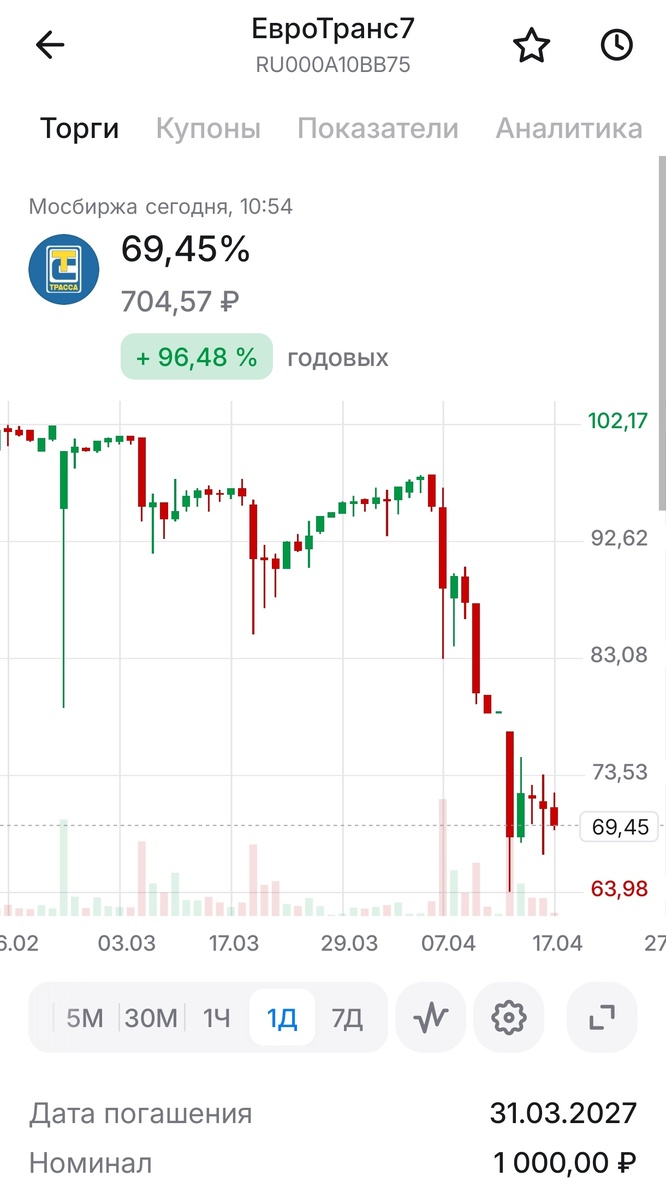Open chart settings gear
Screen dimensions: 666x1200
coord(509,1018)
